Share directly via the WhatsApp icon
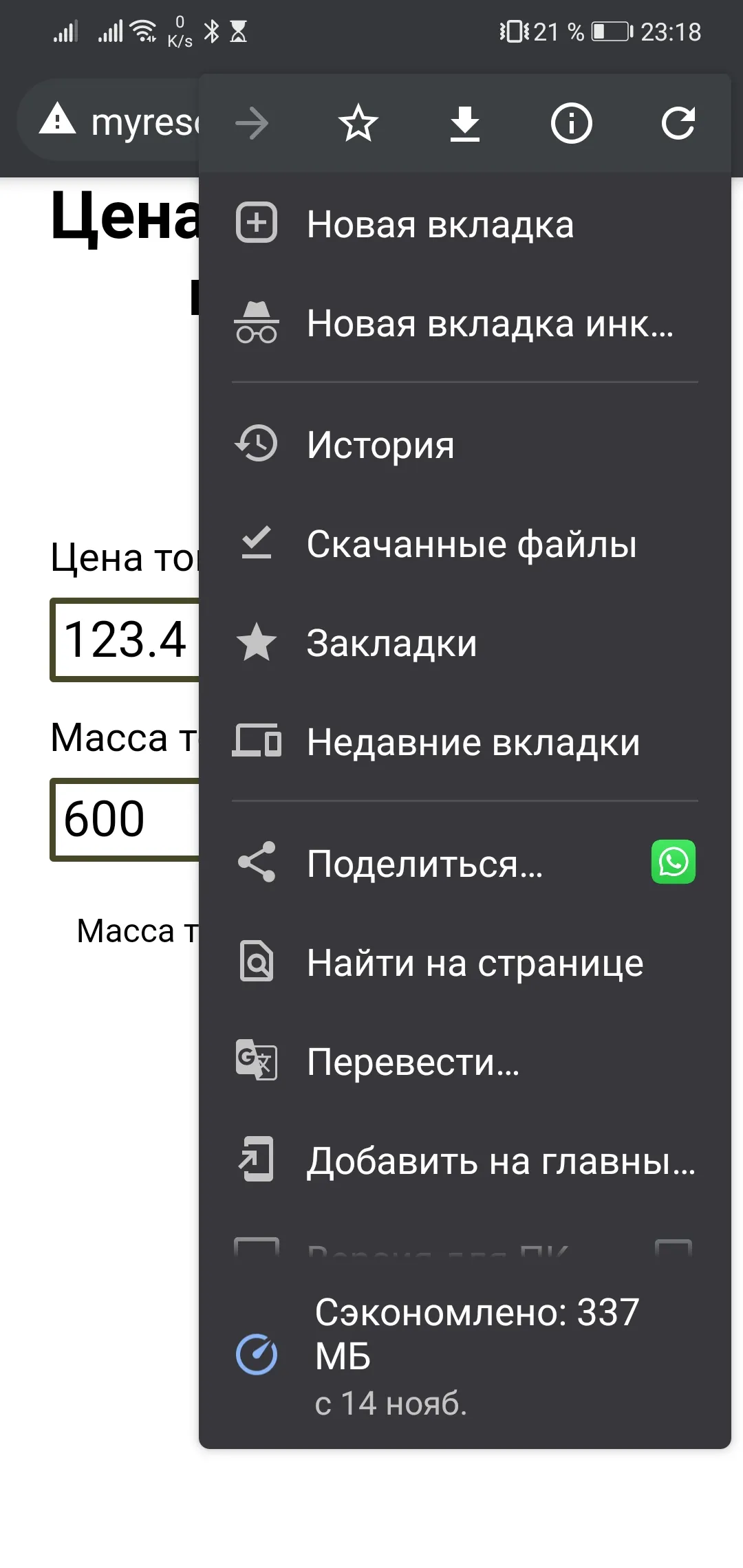 click(x=674, y=862)
